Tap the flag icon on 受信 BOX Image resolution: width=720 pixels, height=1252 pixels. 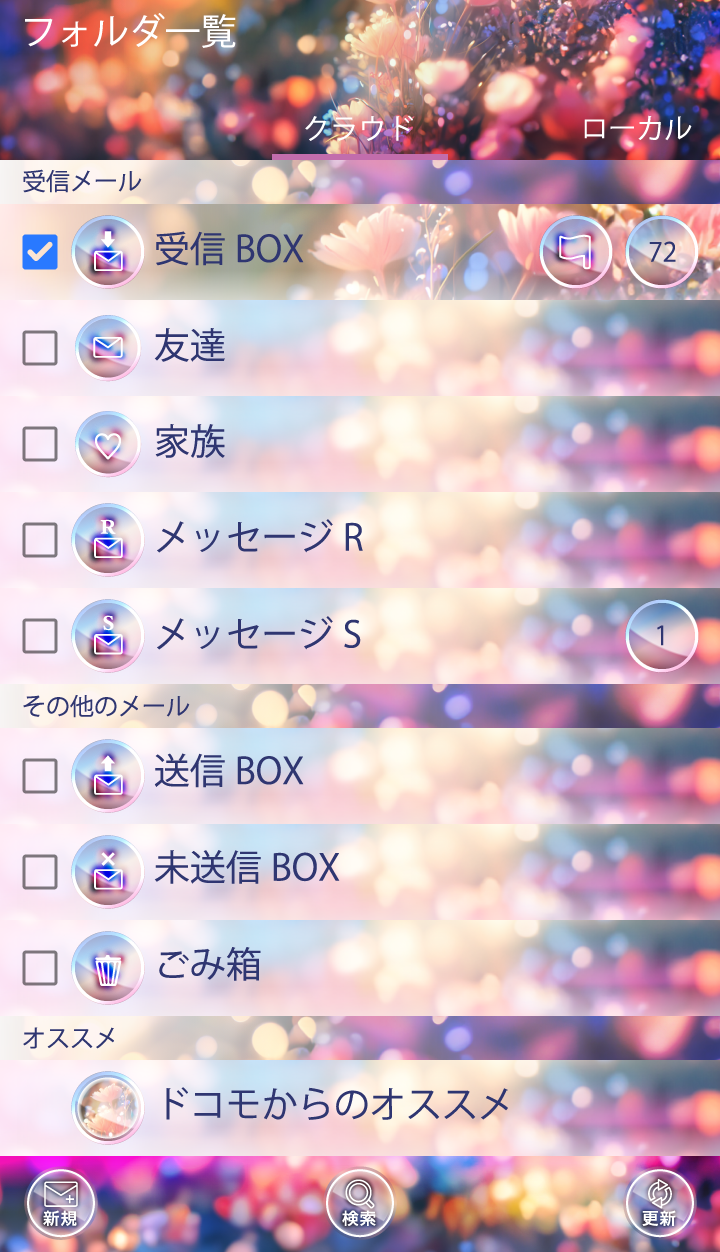[576, 252]
